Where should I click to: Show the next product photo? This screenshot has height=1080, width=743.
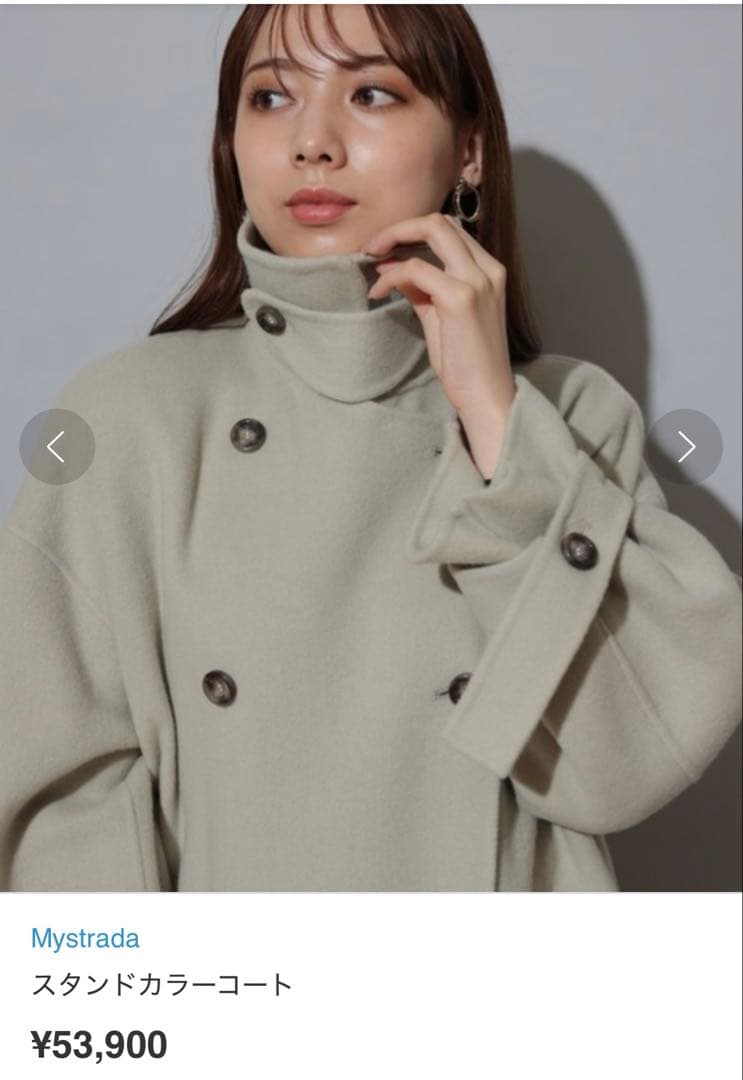685,447
